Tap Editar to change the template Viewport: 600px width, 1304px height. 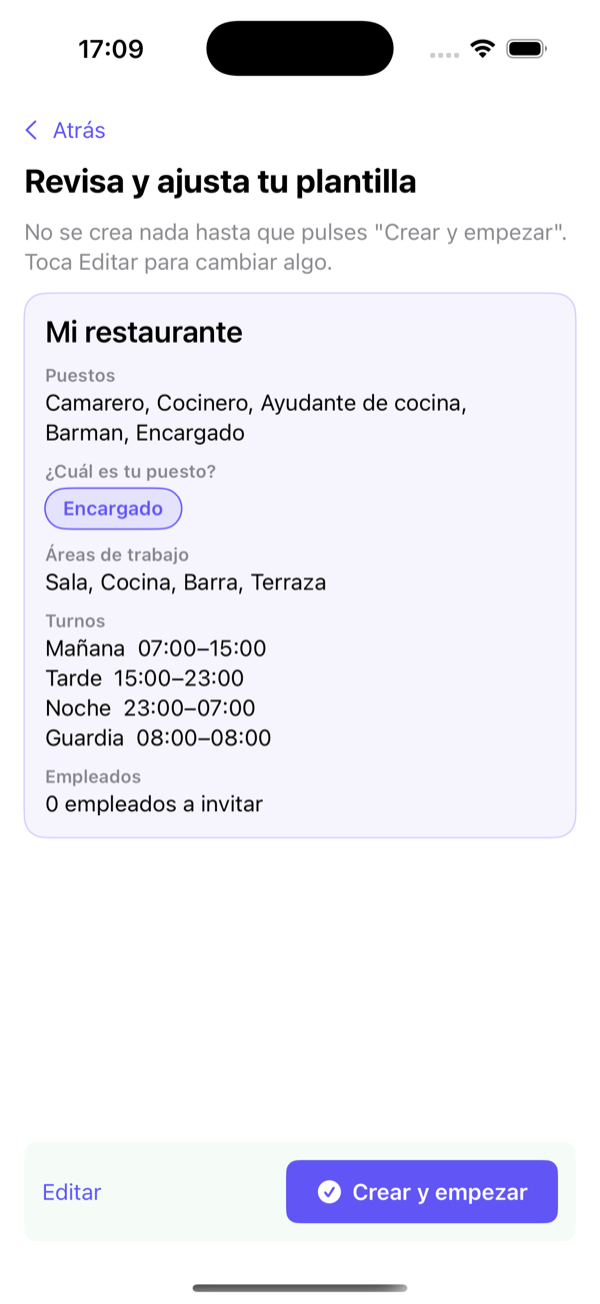tap(72, 1192)
